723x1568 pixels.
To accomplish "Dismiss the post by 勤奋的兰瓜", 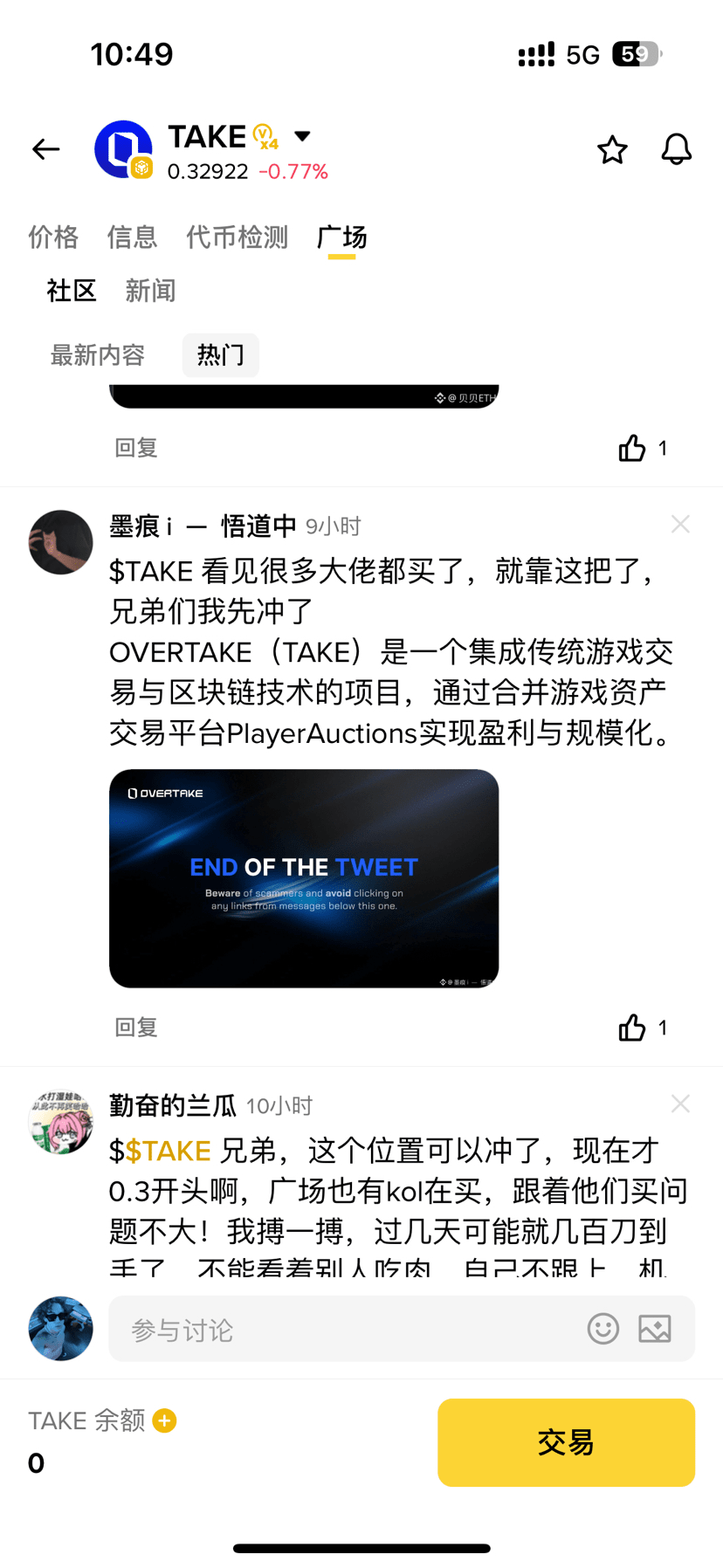I will pyautogui.click(x=680, y=1104).
